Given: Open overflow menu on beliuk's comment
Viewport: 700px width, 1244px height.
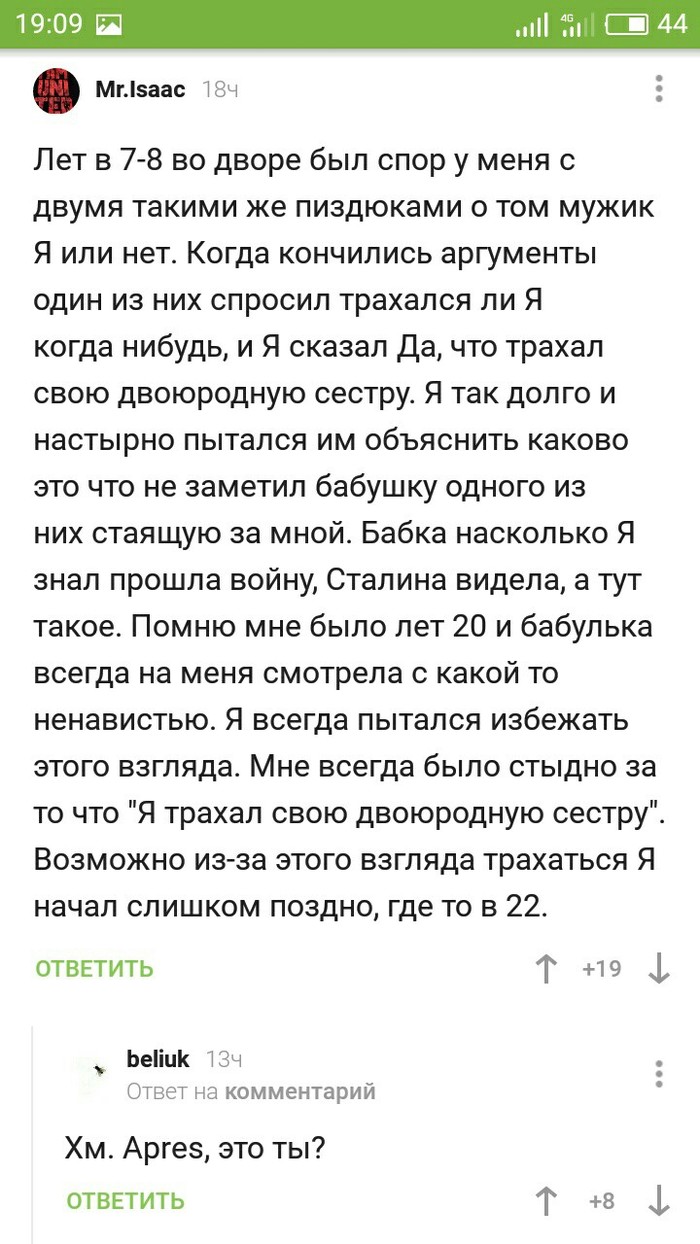Looking at the screenshot, I should coord(659,1073).
